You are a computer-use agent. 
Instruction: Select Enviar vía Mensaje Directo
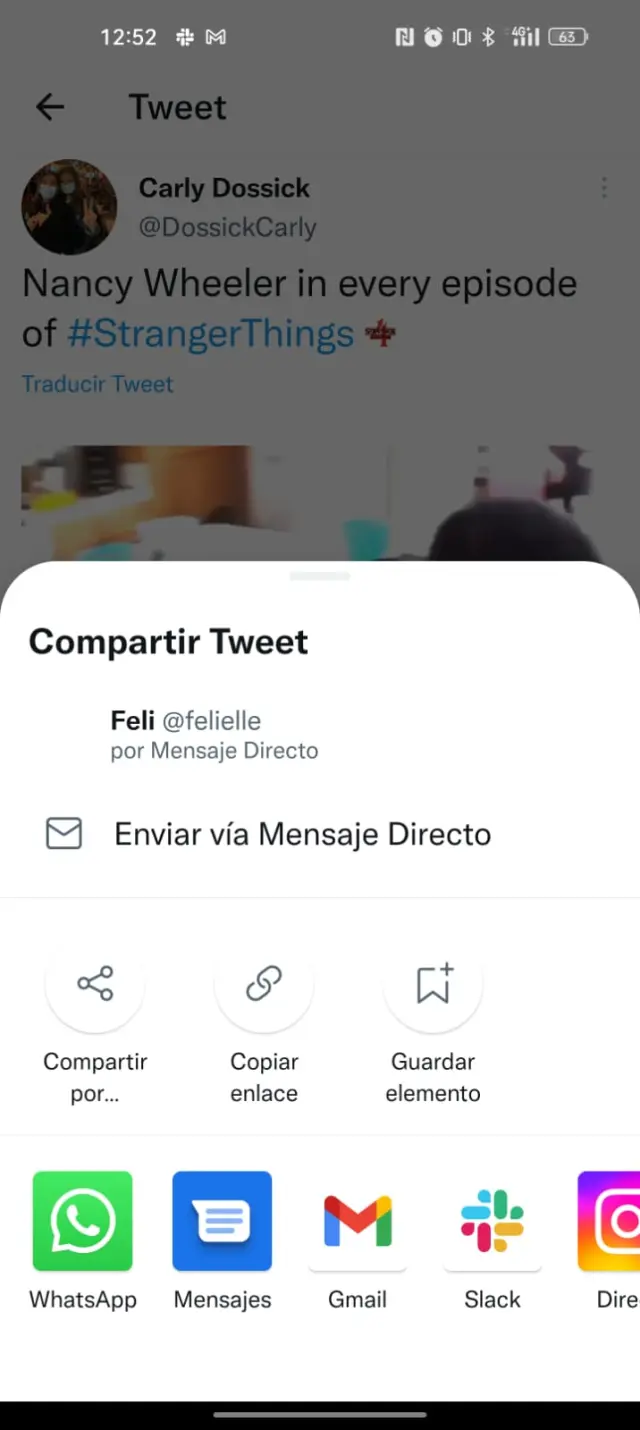302,834
